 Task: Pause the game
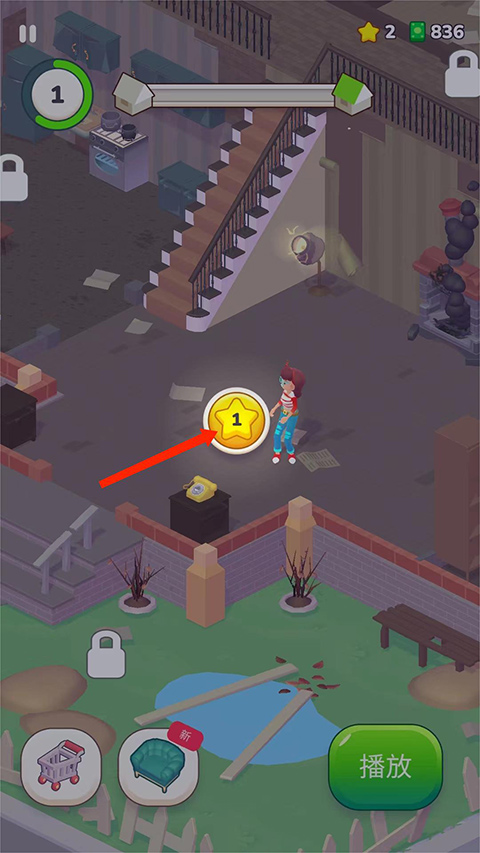point(28,34)
